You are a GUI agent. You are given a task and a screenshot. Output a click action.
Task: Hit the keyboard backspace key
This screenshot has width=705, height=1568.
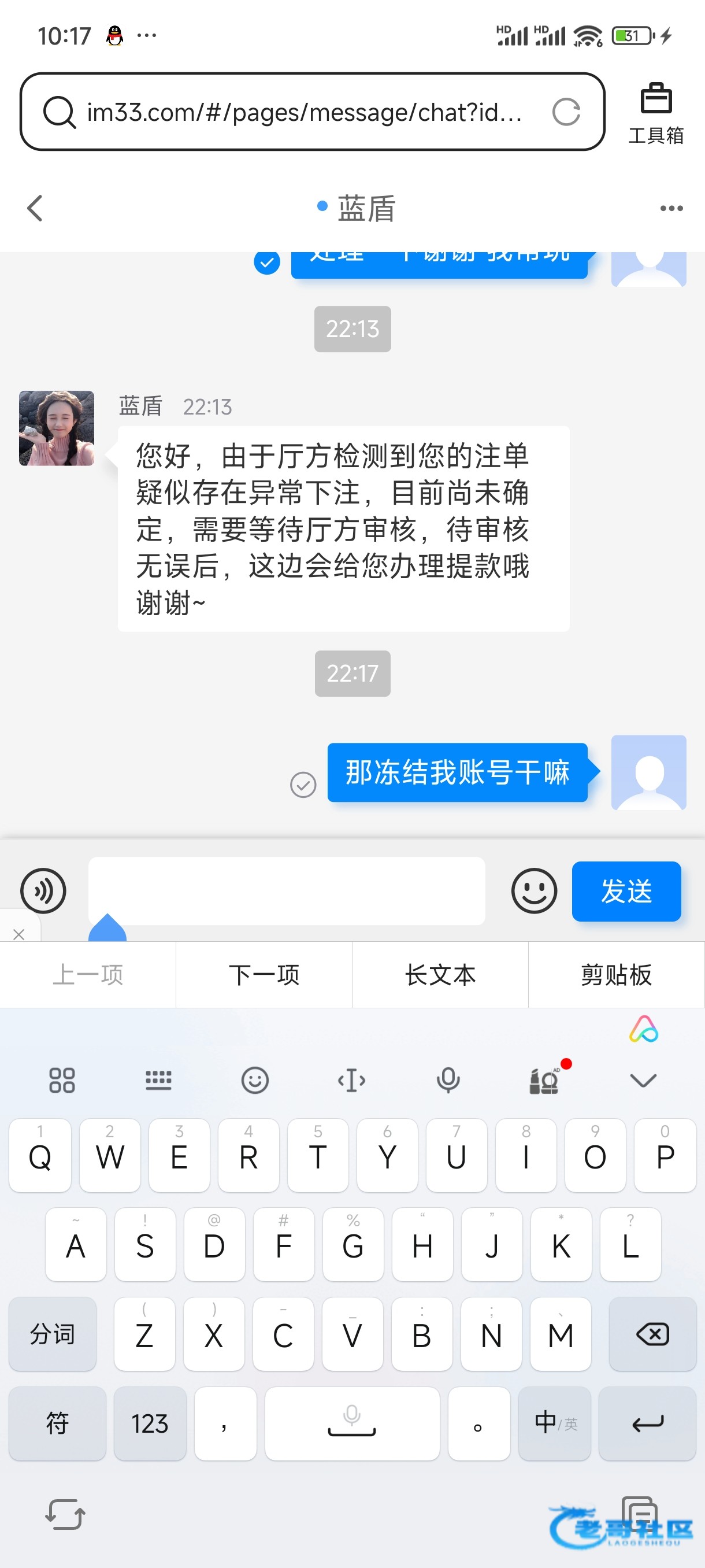[652, 1334]
